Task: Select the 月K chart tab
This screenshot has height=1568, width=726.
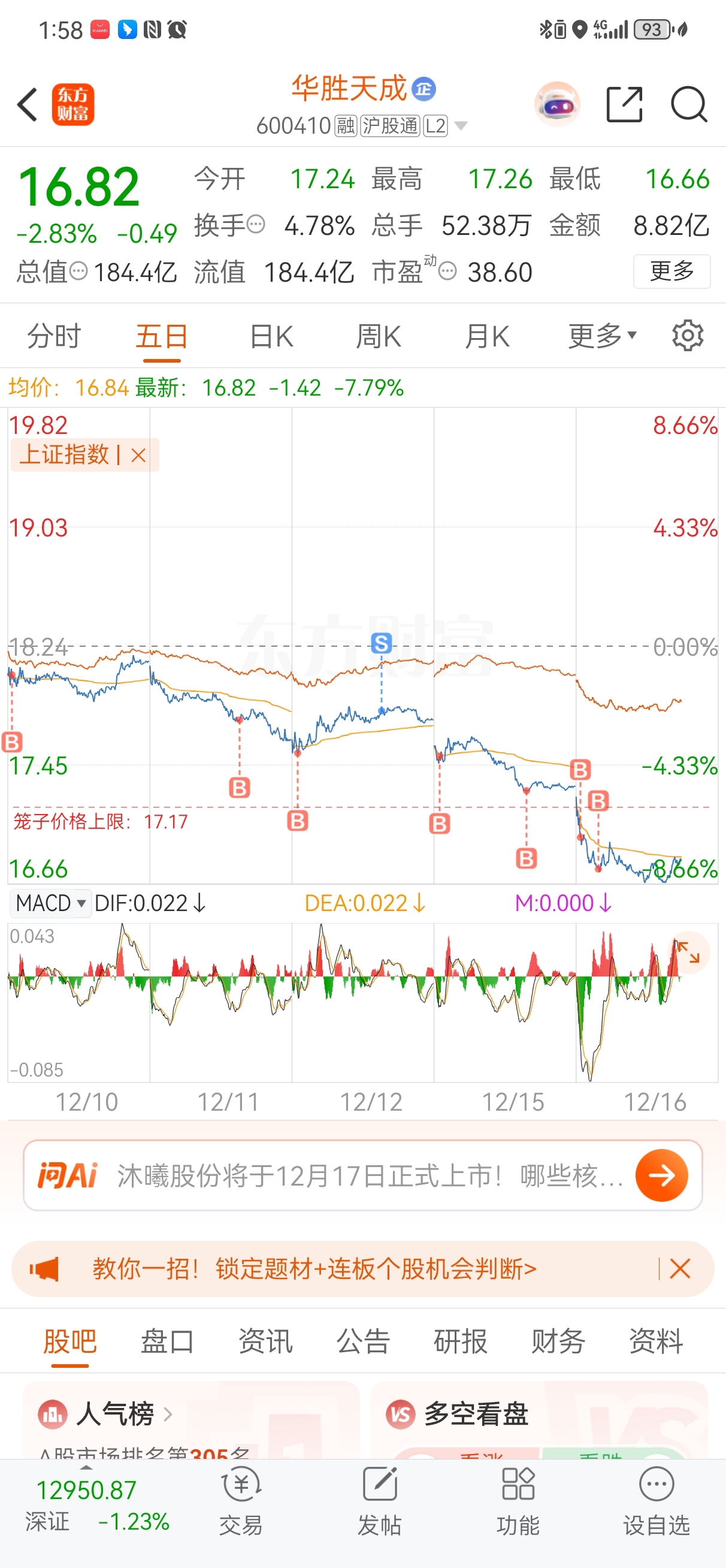Action: coord(487,336)
